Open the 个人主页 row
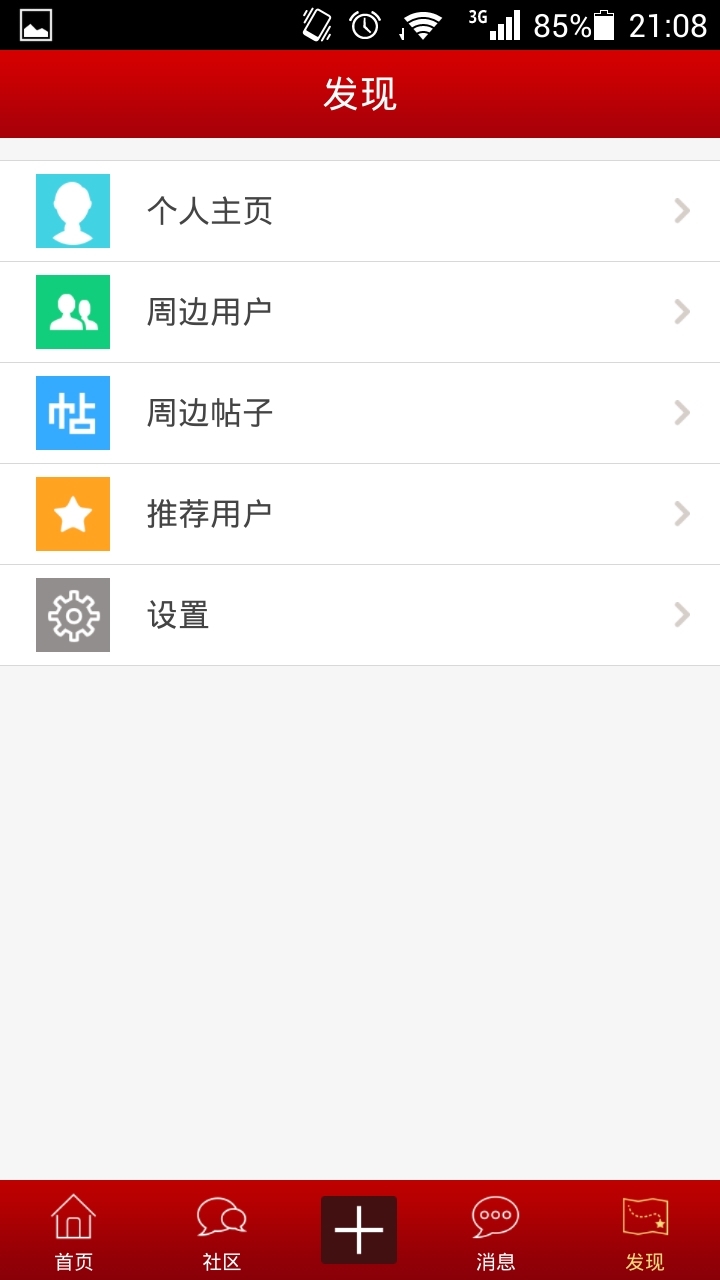 click(360, 211)
